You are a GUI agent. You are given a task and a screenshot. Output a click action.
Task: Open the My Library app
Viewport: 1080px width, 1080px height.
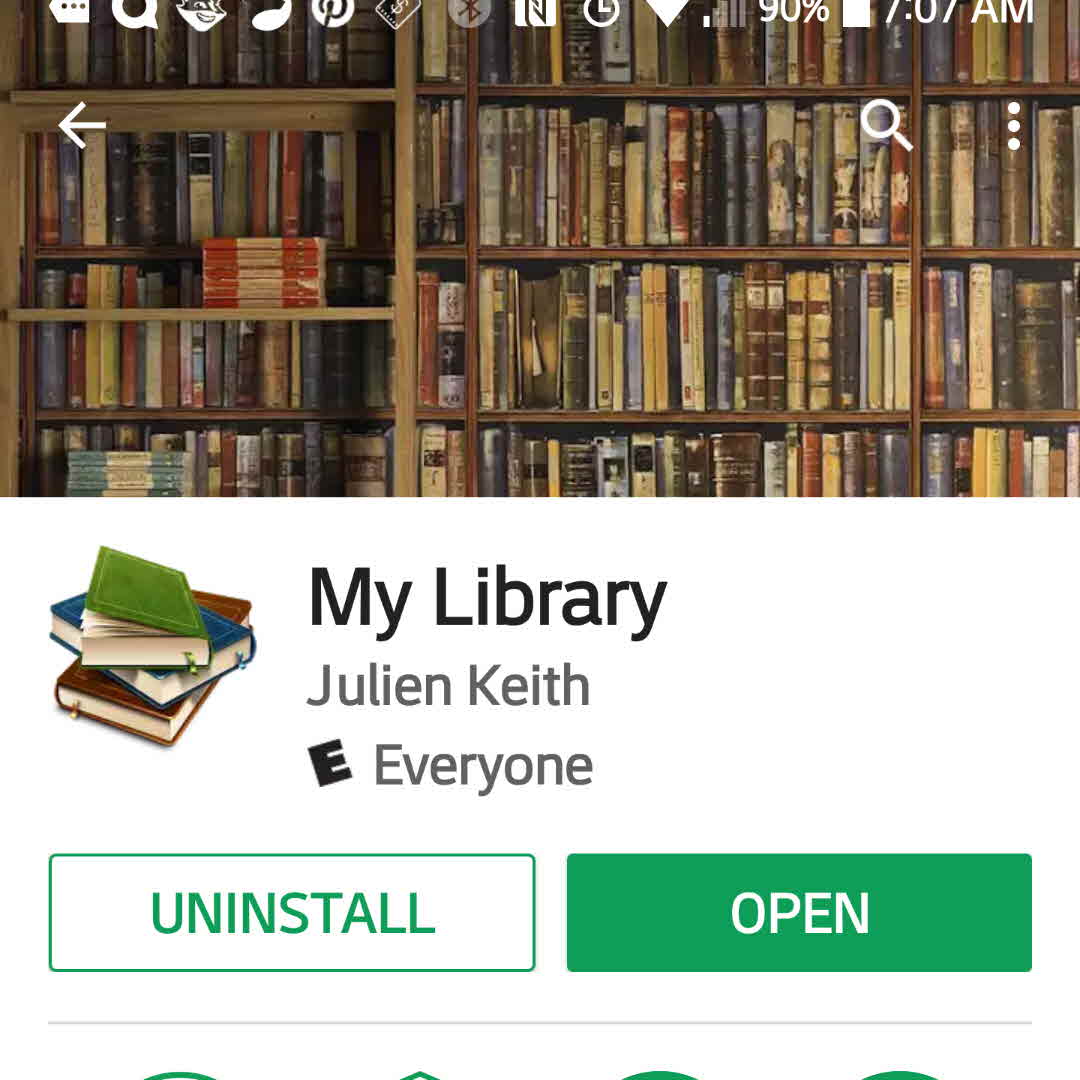coord(799,912)
